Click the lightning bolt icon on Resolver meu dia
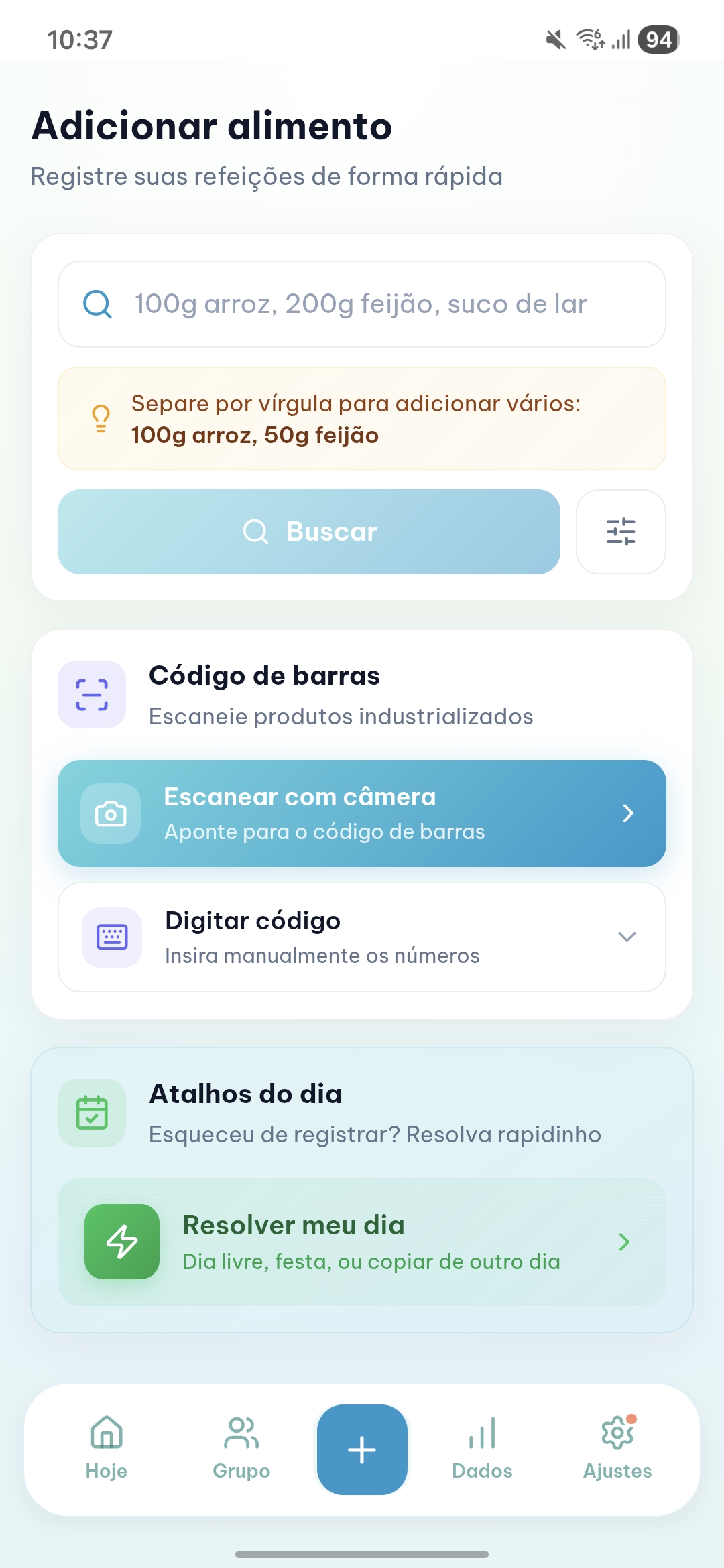 pos(122,1242)
